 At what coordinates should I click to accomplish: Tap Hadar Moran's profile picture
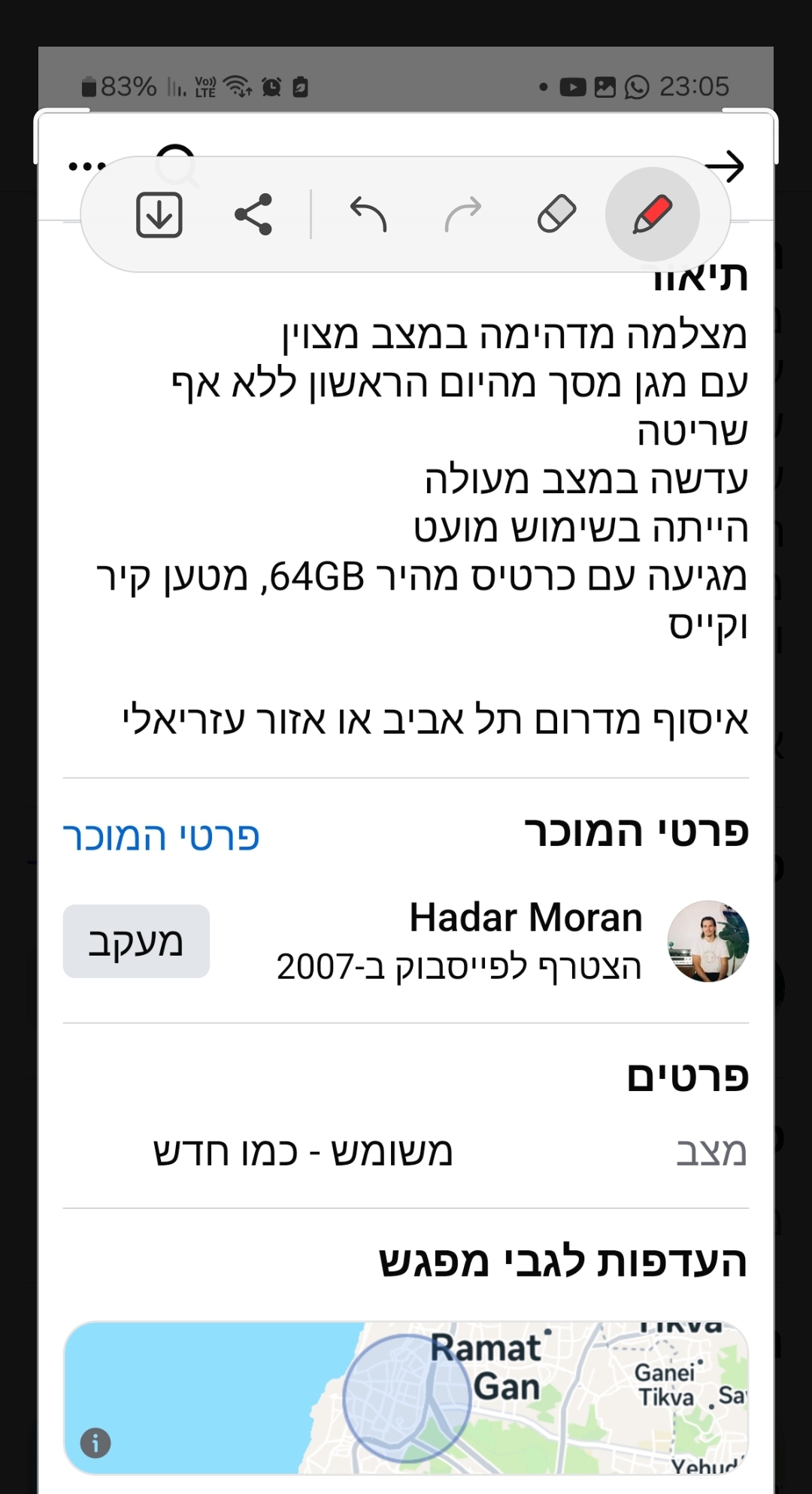tap(707, 942)
